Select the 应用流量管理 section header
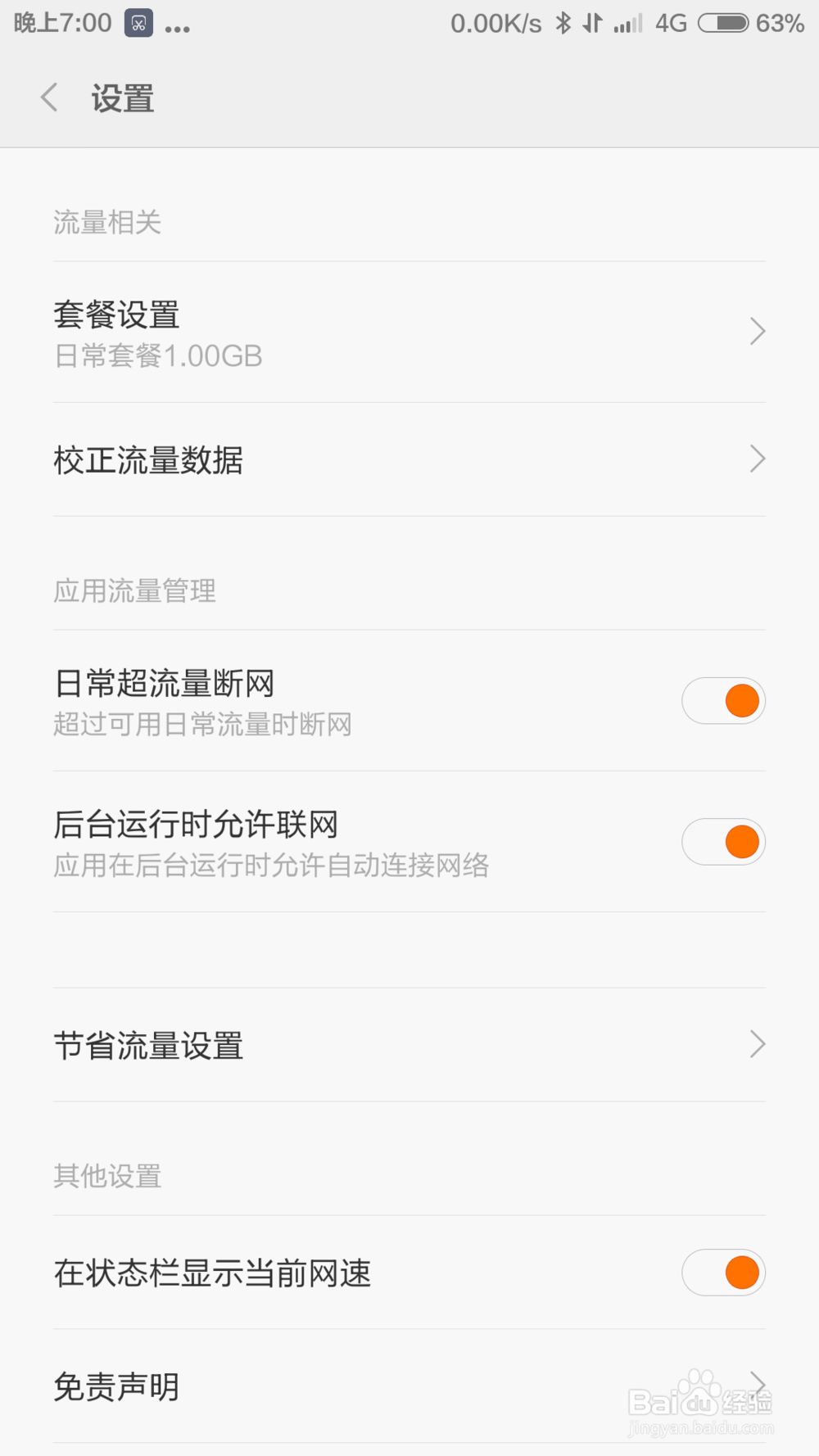 coord(134,591)
